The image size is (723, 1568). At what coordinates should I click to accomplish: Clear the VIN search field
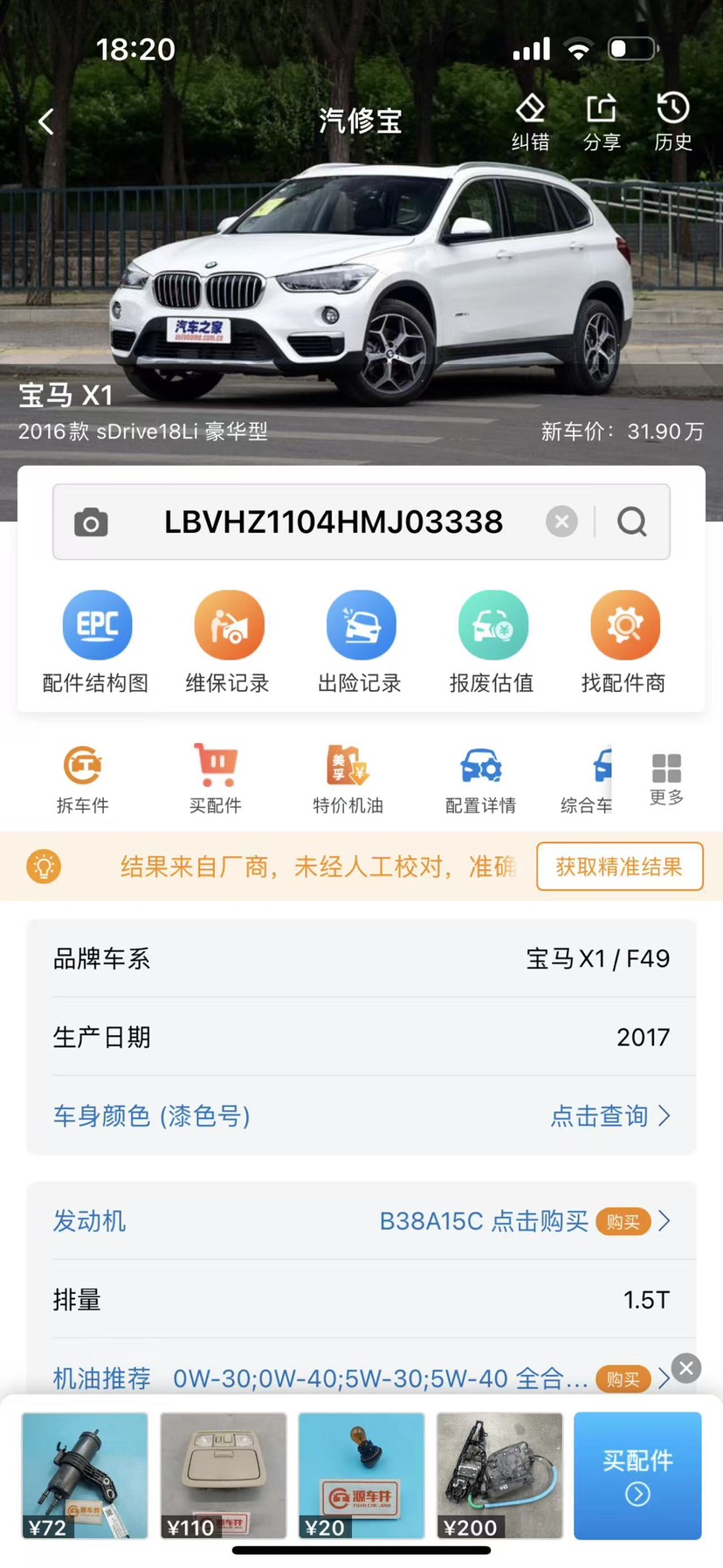(561, 522)
